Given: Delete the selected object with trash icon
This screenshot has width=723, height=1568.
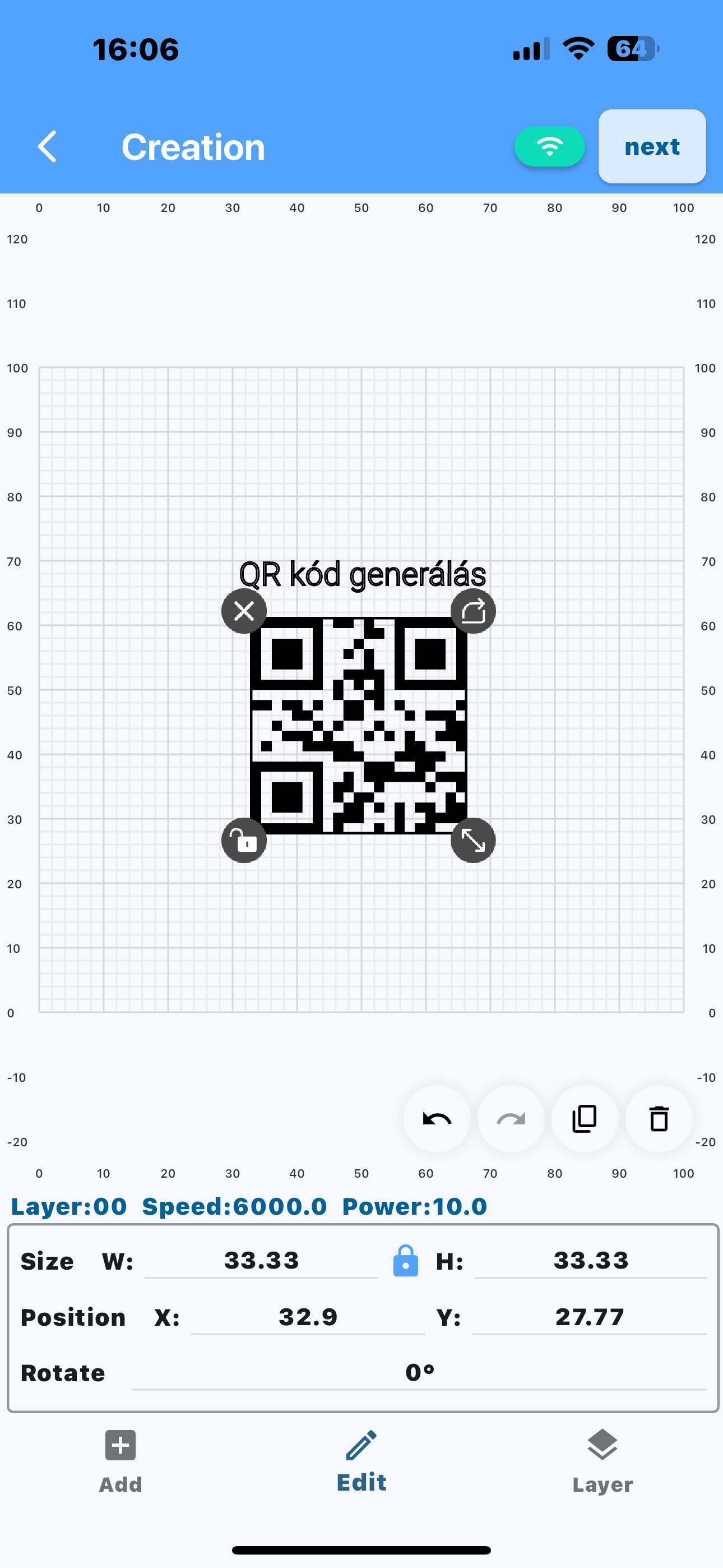Looking at the screenshot, I should pos(659,1119).
